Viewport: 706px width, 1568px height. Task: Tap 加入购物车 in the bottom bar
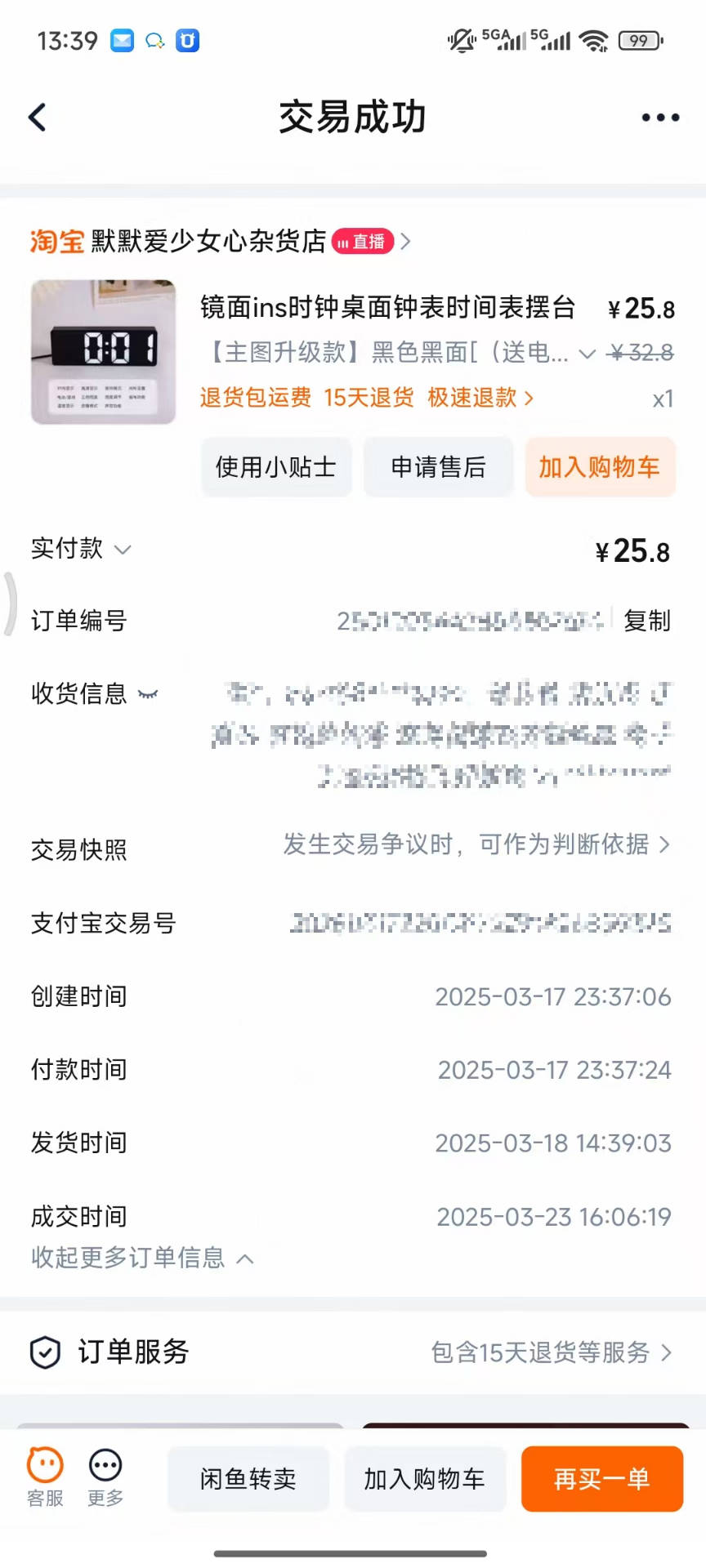[x=425, y=1479]
